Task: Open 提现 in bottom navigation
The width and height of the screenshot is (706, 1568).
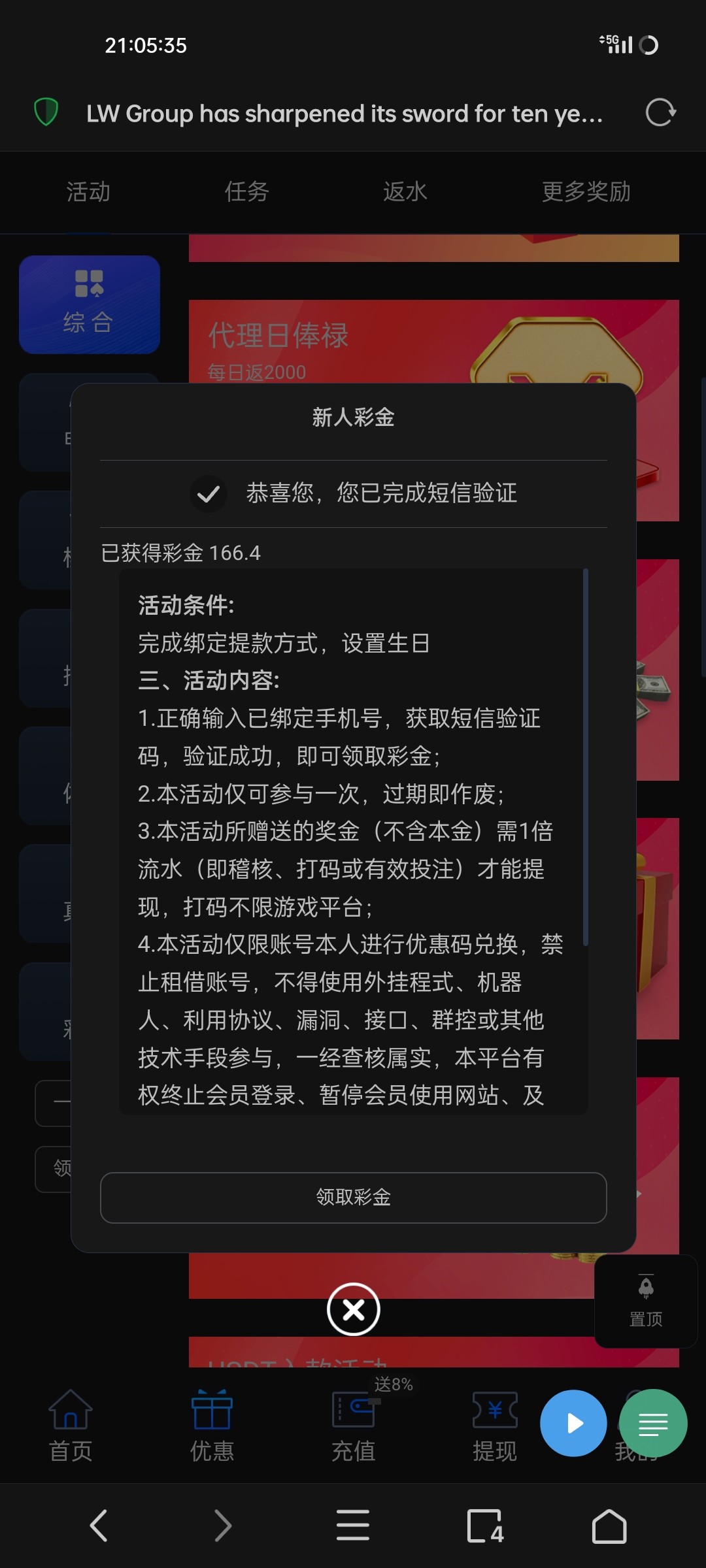Action: coord(495,1426)
